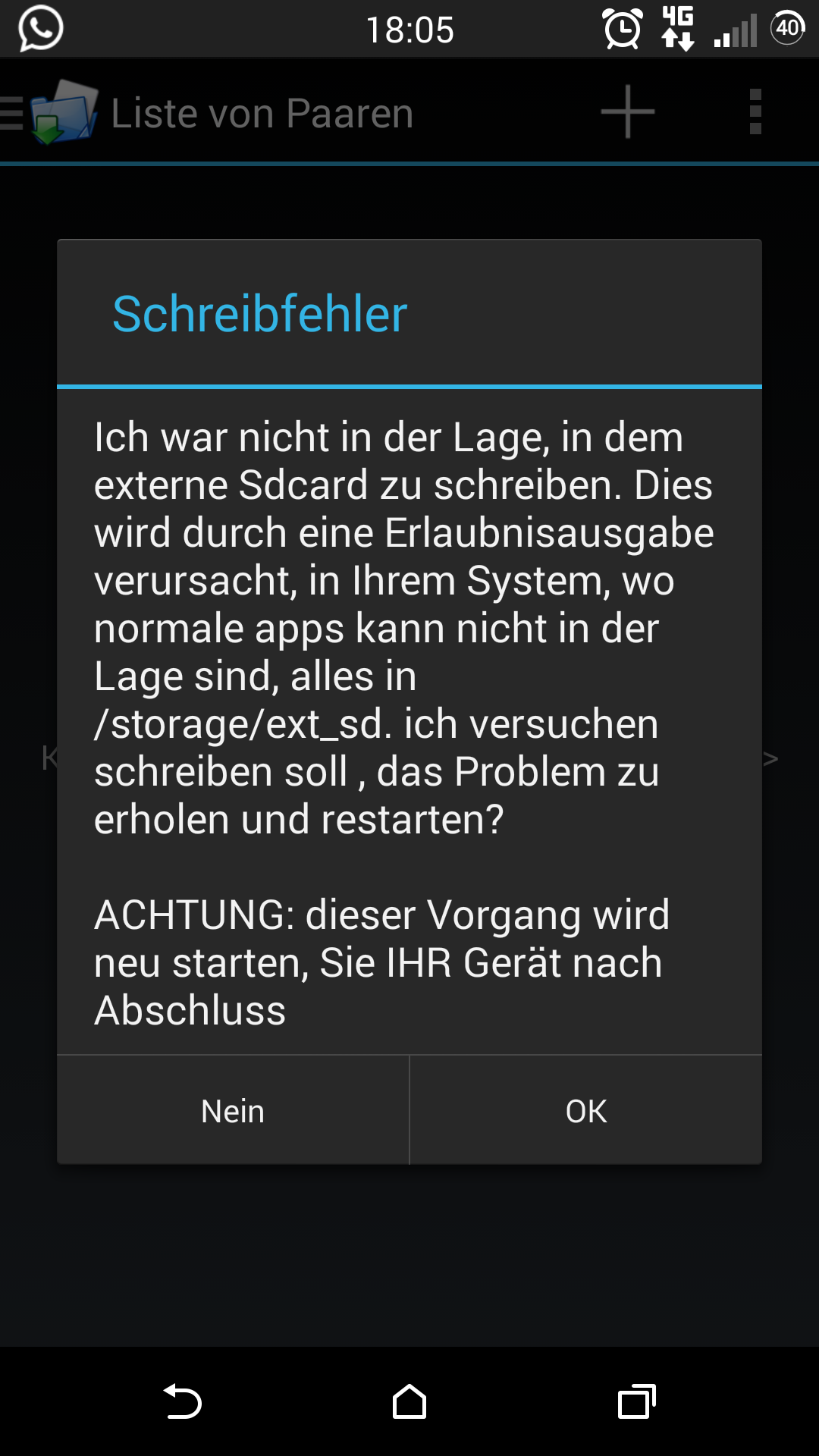The image size is (819, 1456).
Task: Confirm the Schreibfehler dialog with OK
Action: (586, 1111)
